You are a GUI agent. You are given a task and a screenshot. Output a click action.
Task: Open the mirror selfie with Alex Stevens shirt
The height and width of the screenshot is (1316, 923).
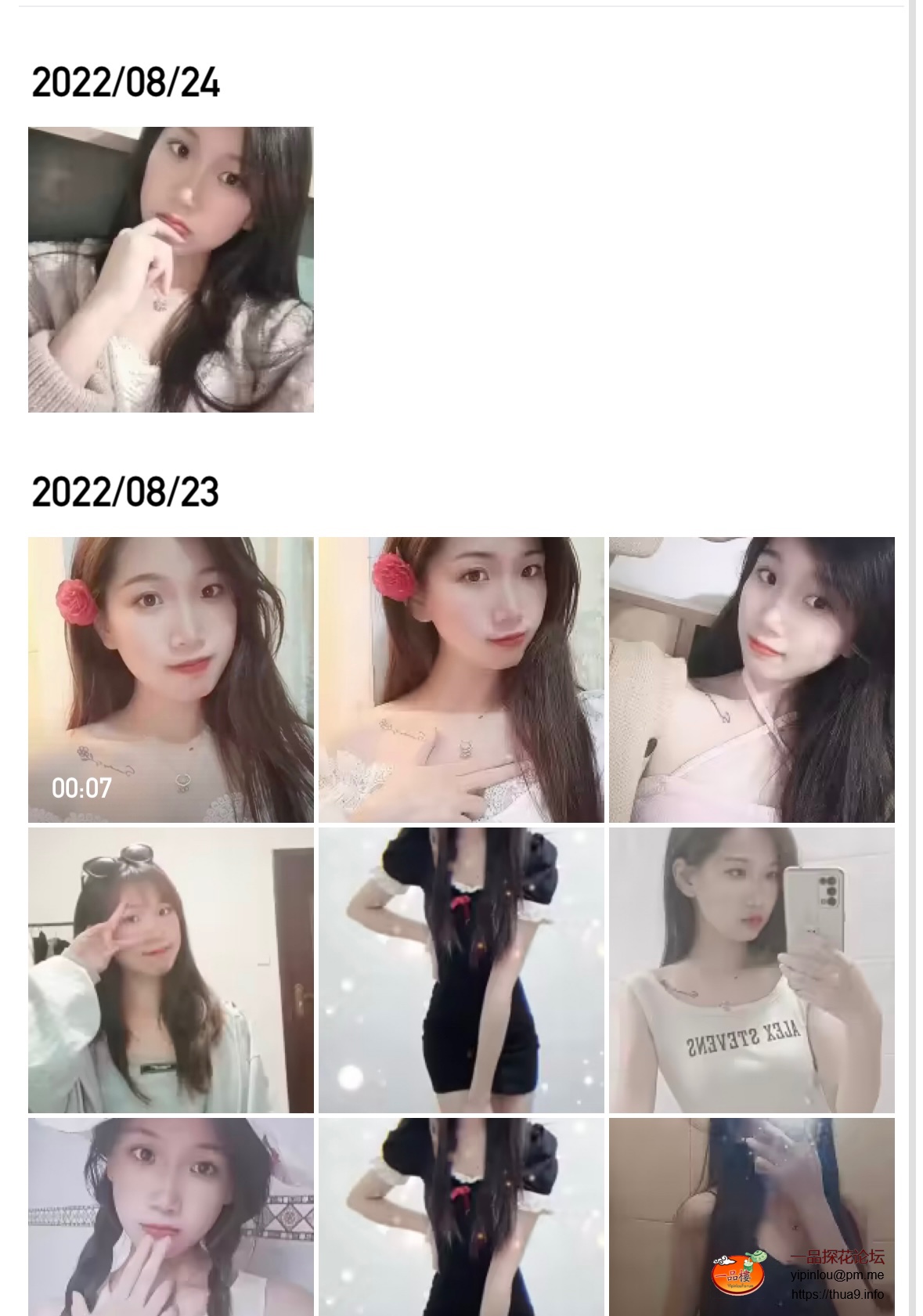(x=752, y=970)
